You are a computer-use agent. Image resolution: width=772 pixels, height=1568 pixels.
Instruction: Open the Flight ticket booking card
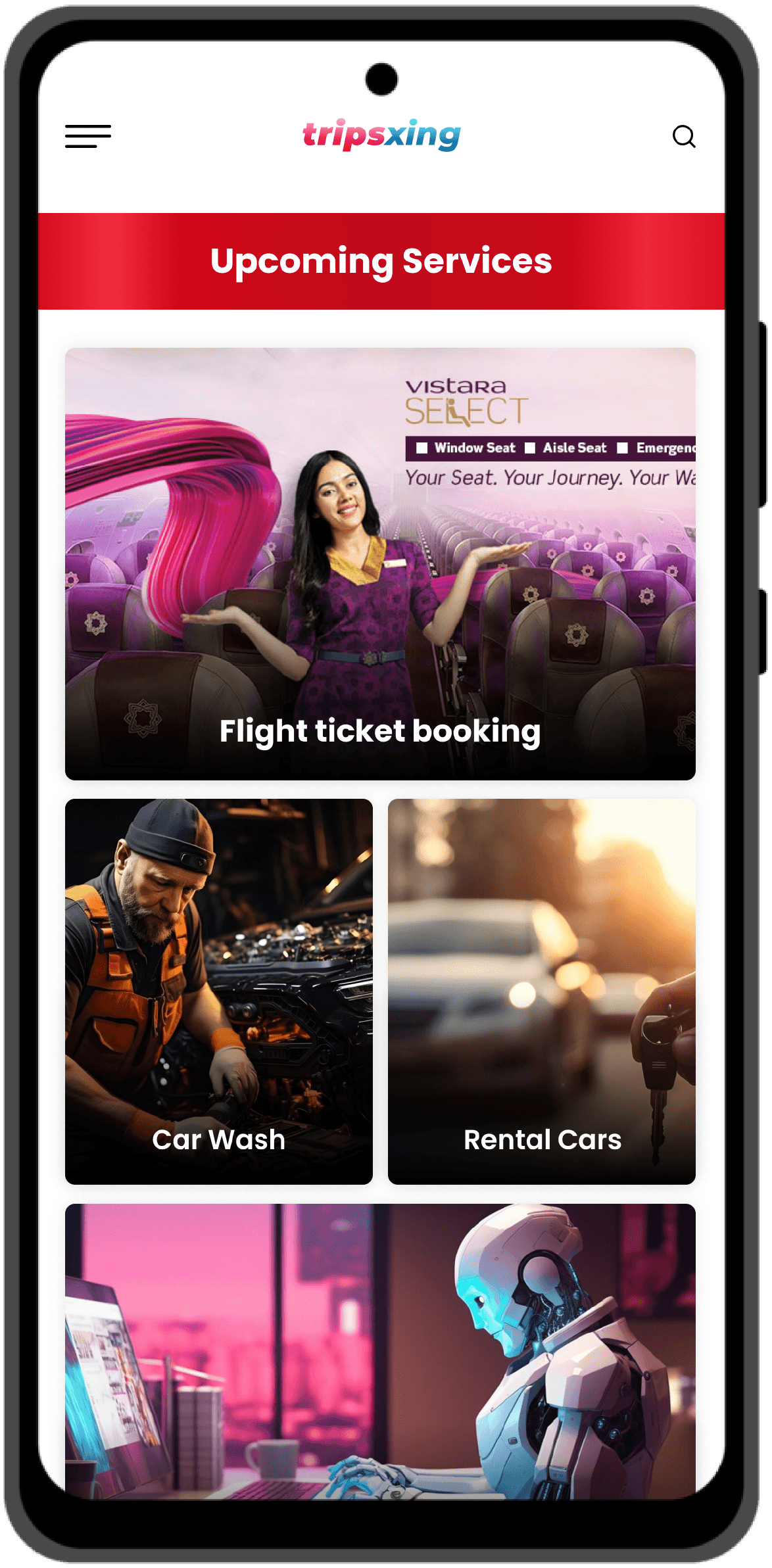[380, 564]
